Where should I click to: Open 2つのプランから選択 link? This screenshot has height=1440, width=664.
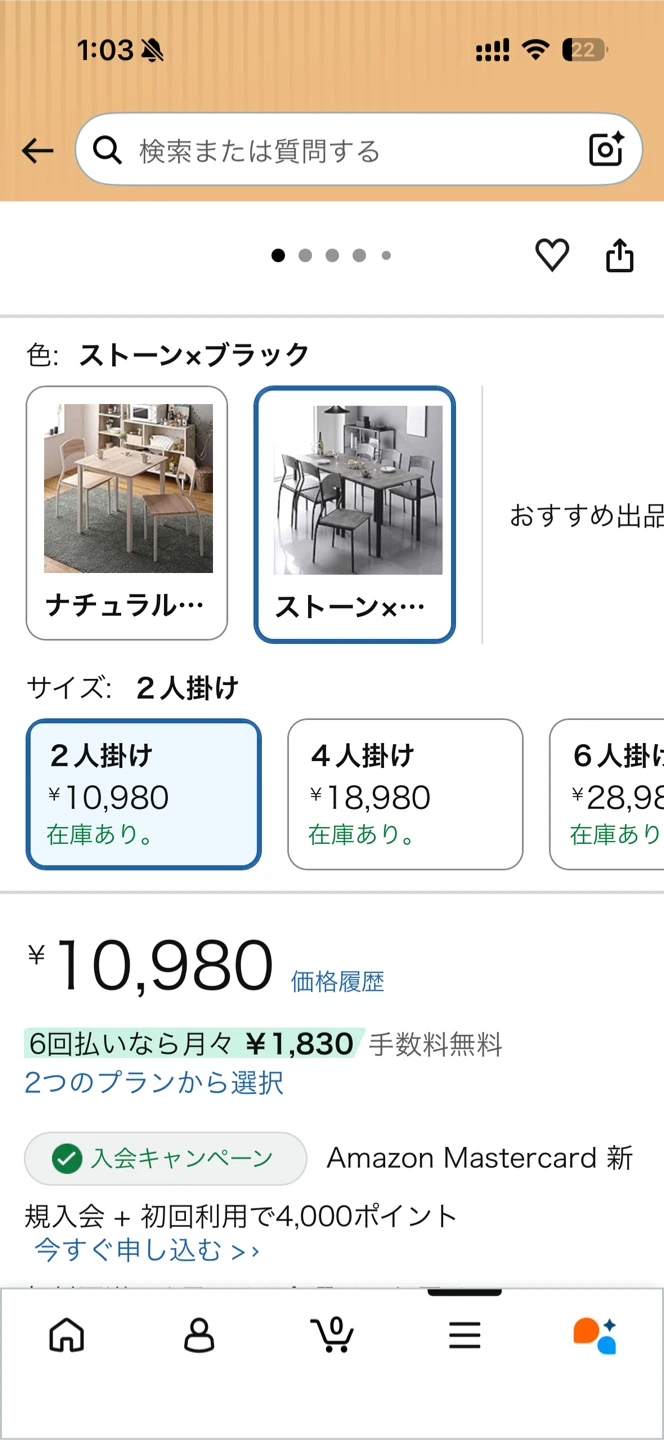pos(154,1083)
